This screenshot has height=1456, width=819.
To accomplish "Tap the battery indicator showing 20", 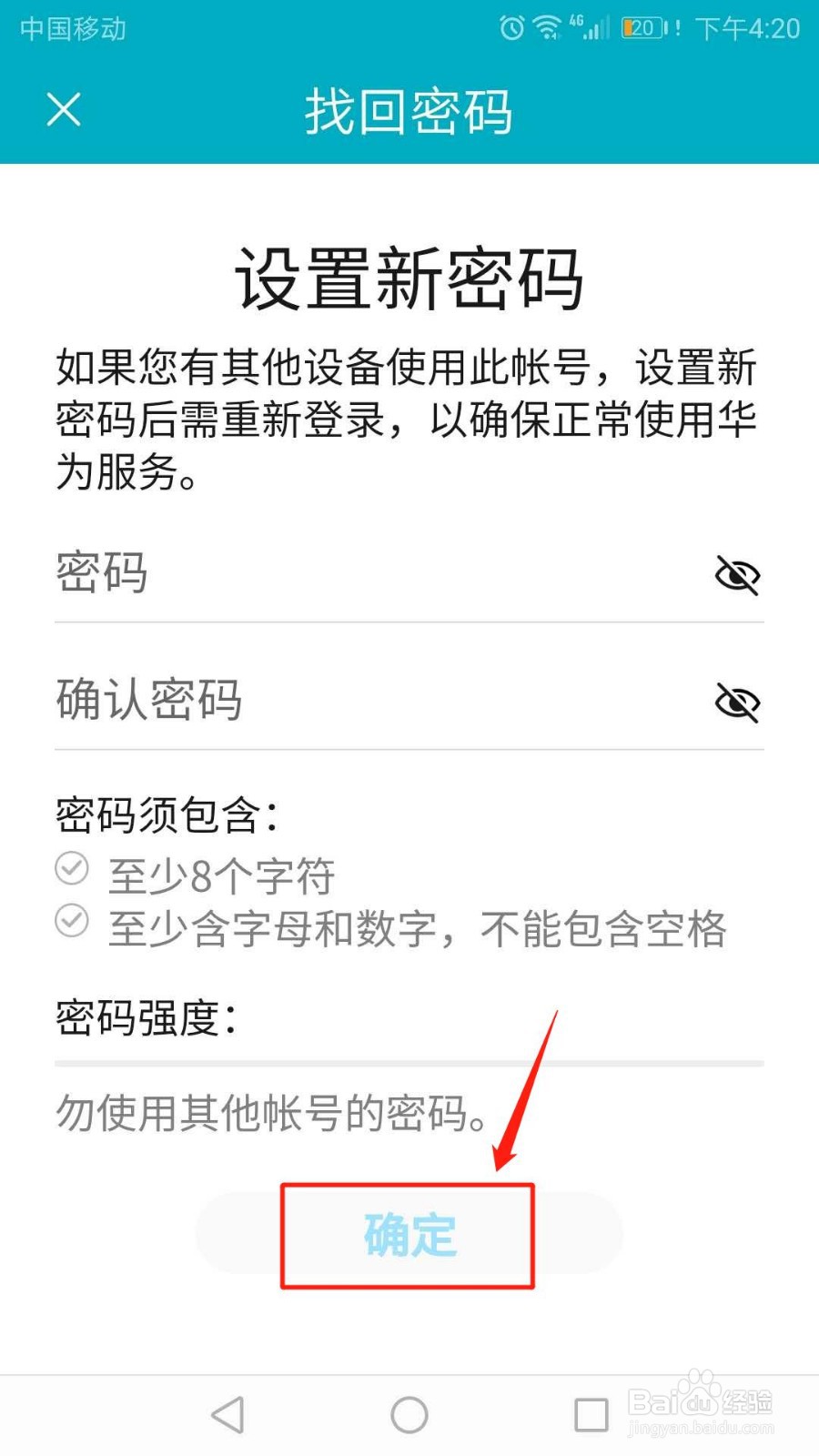I will (642, 28).
